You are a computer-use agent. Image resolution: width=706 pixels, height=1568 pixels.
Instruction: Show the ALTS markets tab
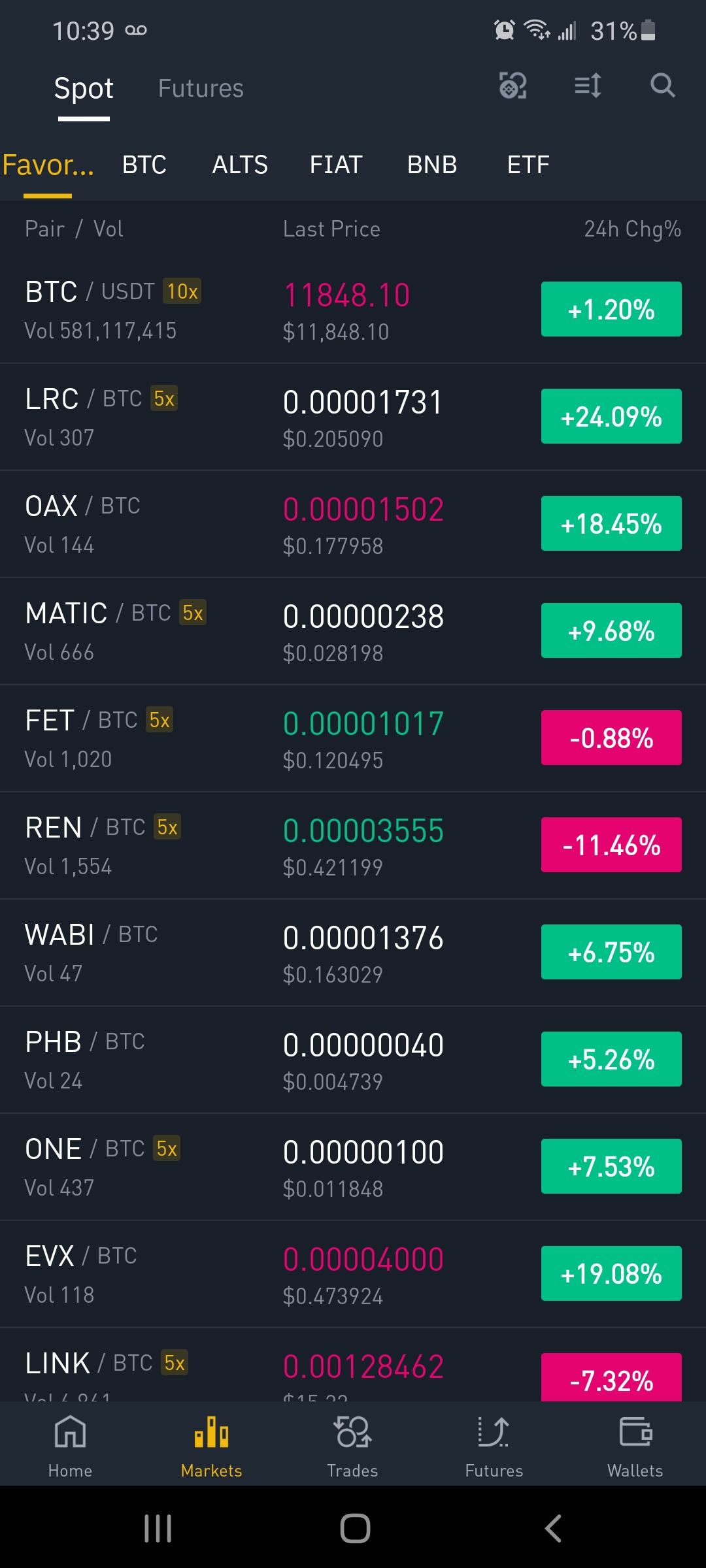240,165
